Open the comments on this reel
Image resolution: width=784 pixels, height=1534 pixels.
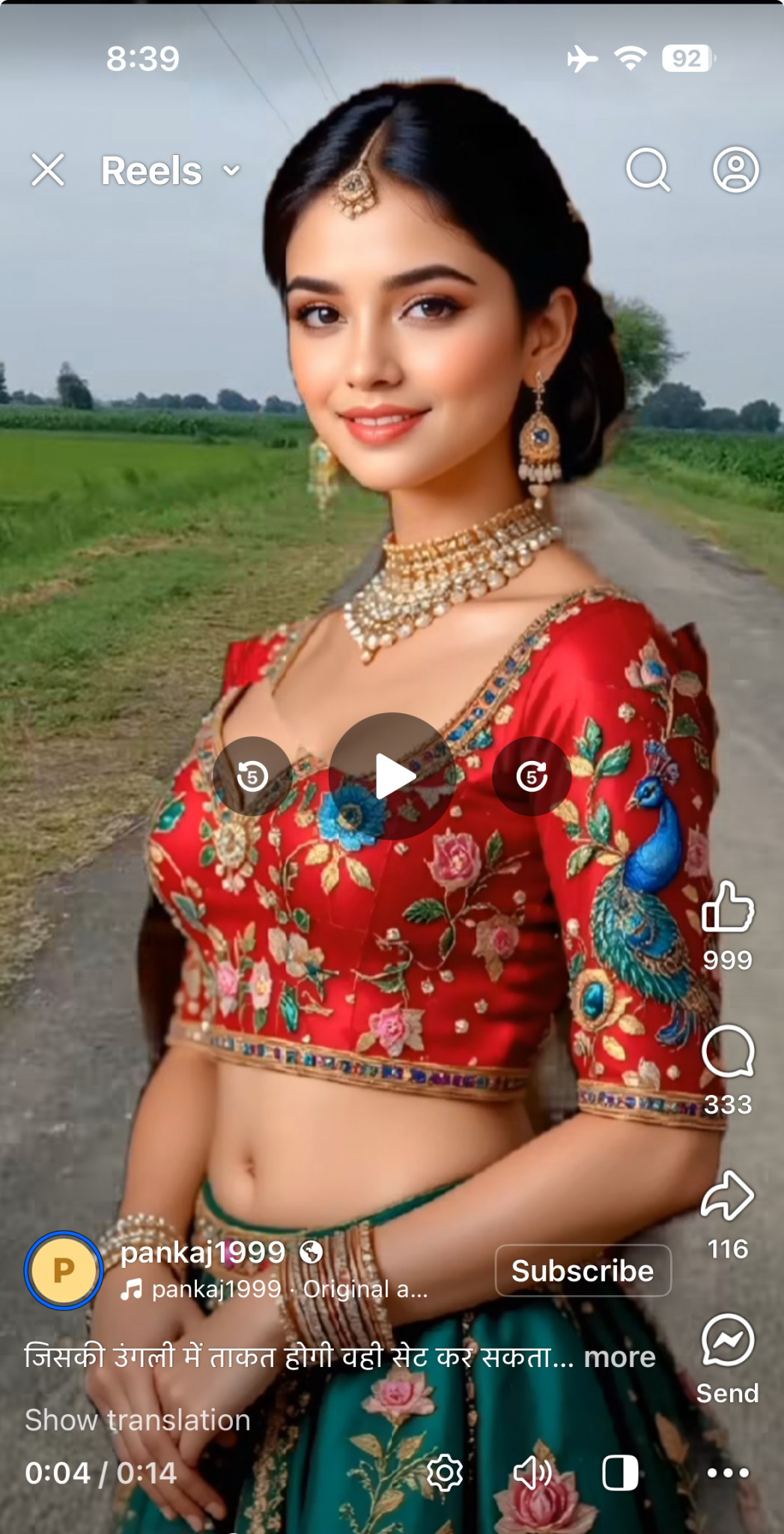727,1052
